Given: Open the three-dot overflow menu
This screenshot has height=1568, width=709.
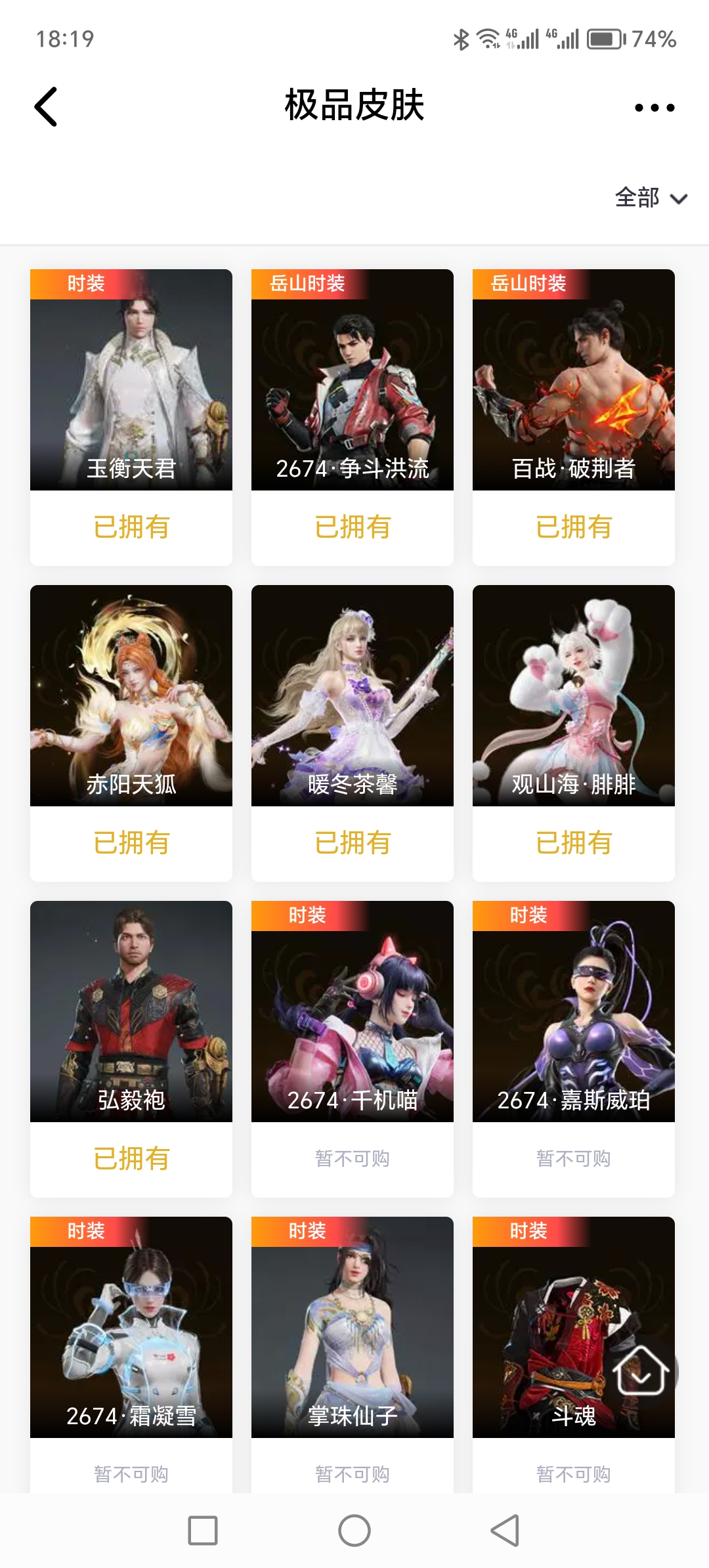Looking at the screenshot, I should 654,108.
